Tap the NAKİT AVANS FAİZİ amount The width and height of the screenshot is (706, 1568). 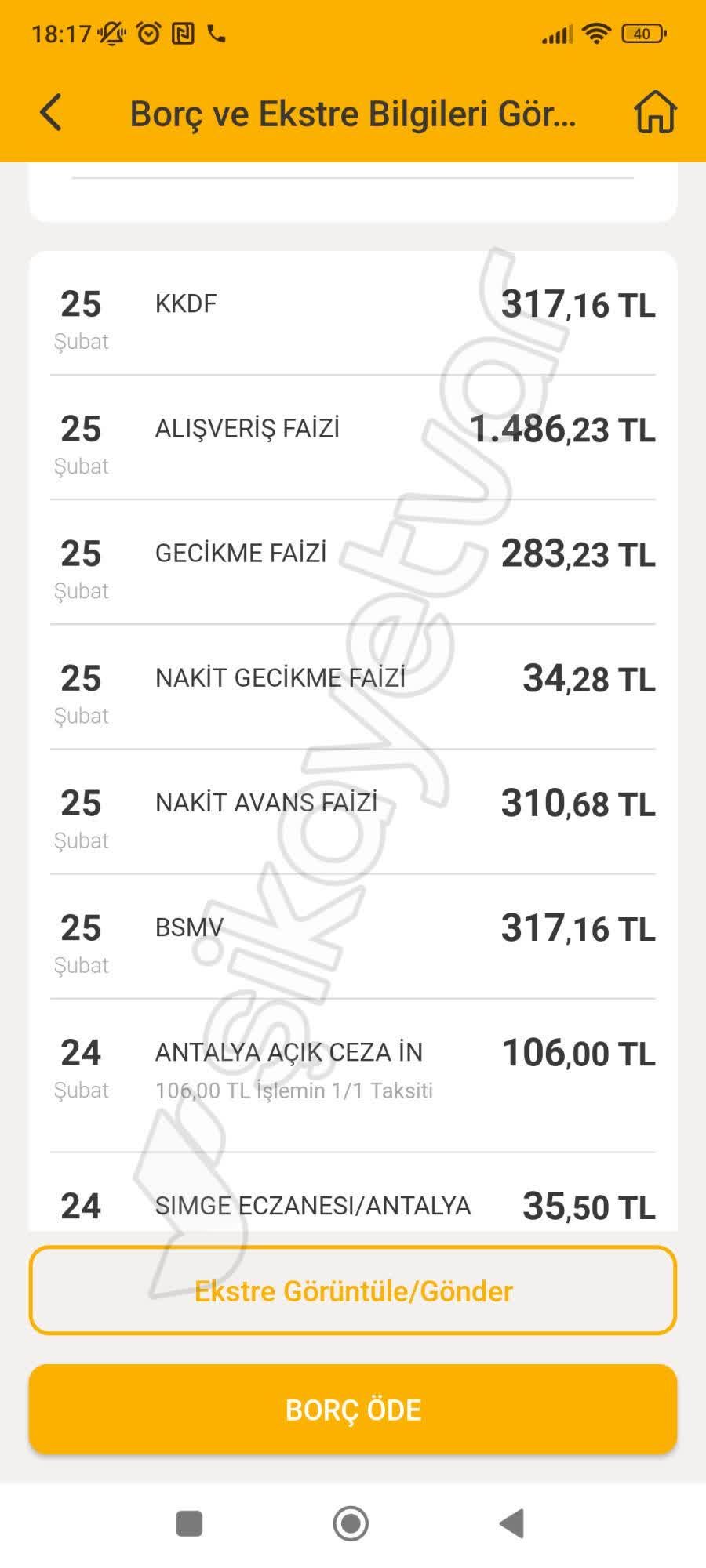(578, 804)
